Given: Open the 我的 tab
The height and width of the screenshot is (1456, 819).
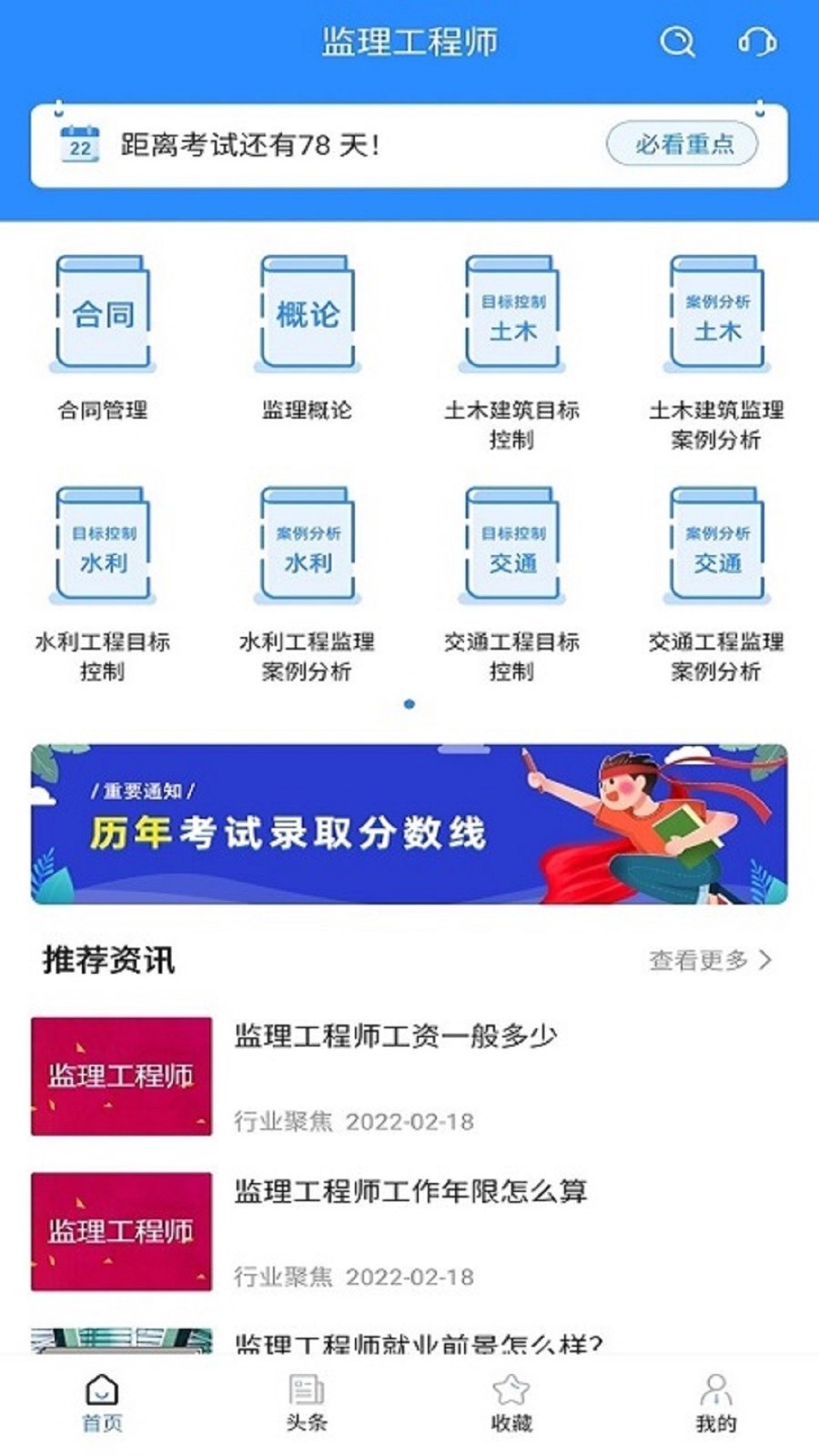Looking at the screenshot, I should click(x=716, y=1404).
